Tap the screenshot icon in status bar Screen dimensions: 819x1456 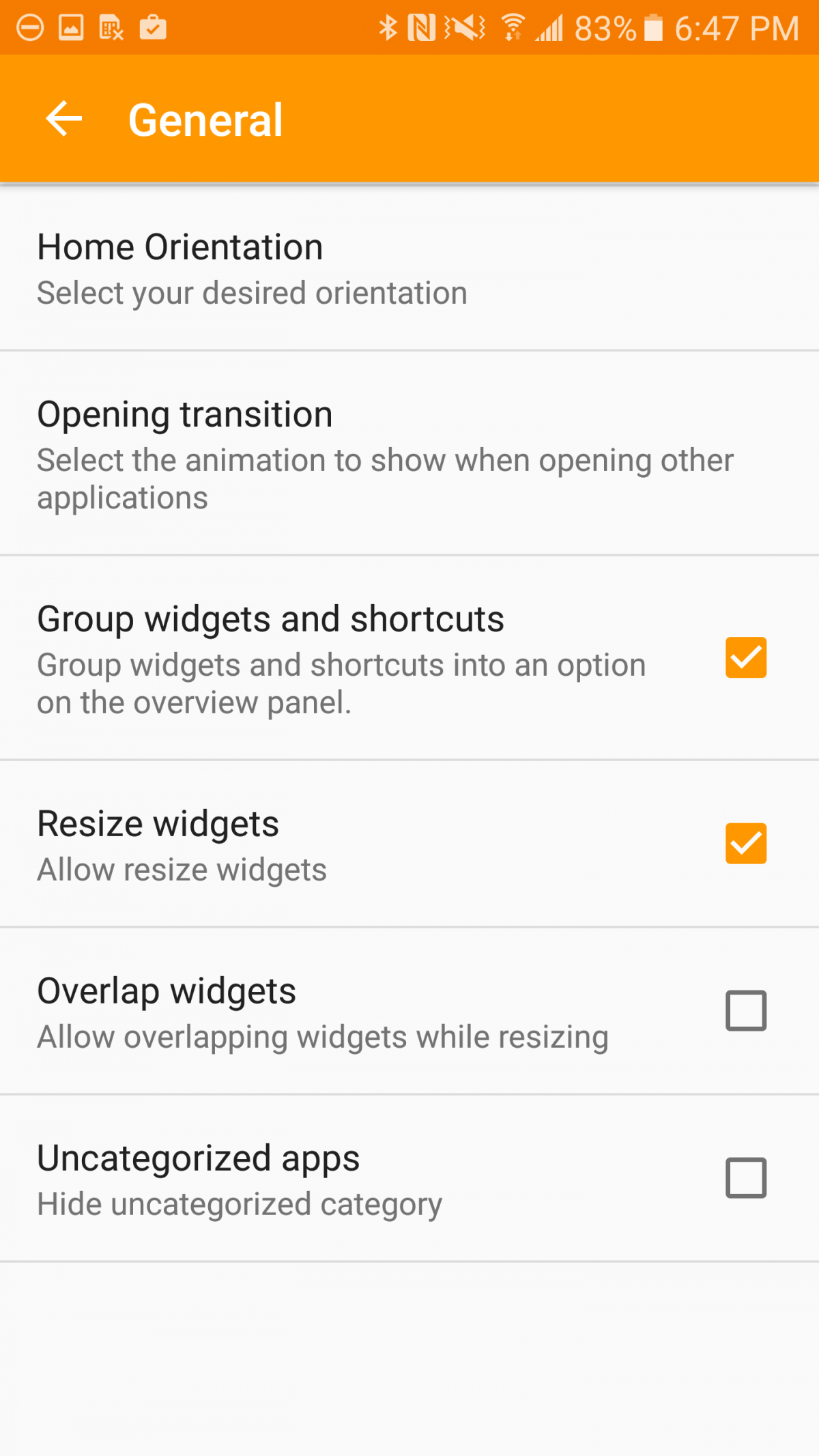coord(70,27)
